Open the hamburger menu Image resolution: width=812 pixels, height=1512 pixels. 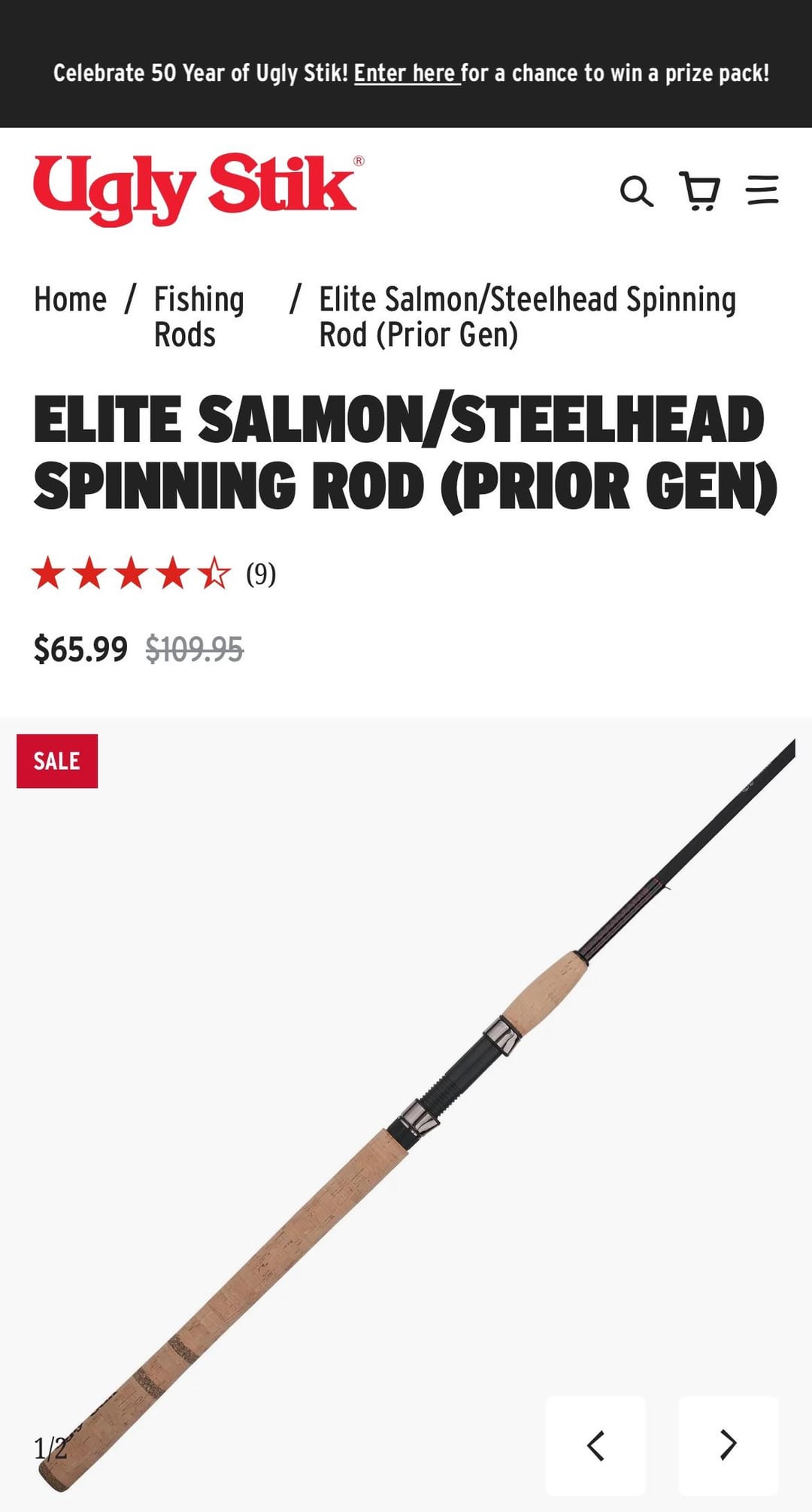[x=762, y=190]
